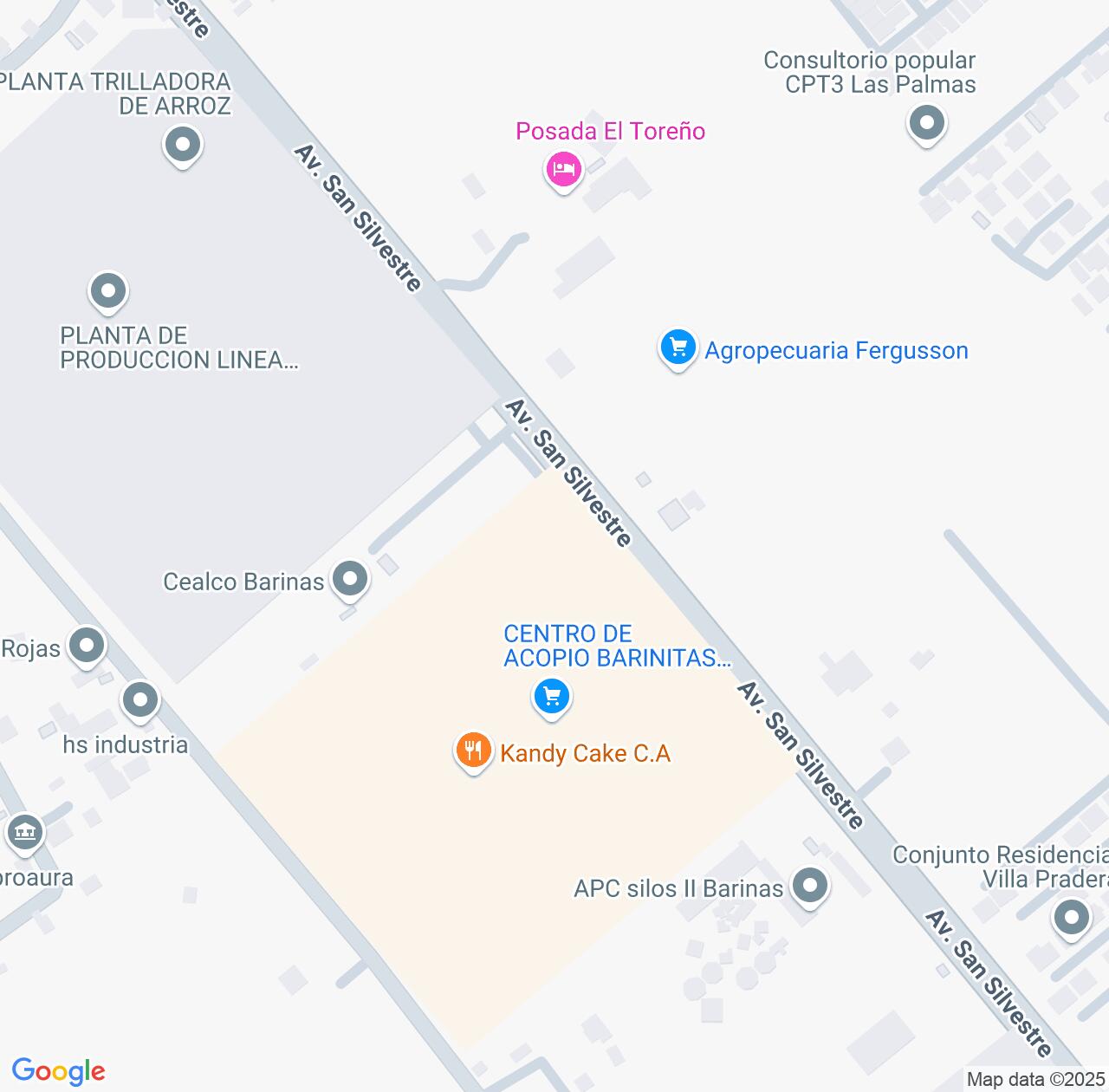
Task: Open the Google logo link
Action: pyautogui.click(x=58, y=1071)
